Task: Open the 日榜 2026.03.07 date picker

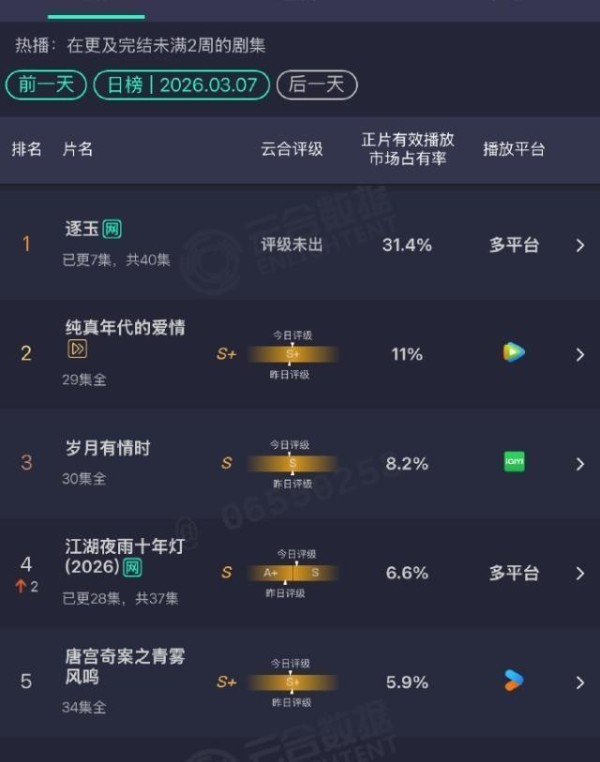Action: [182, 85]
